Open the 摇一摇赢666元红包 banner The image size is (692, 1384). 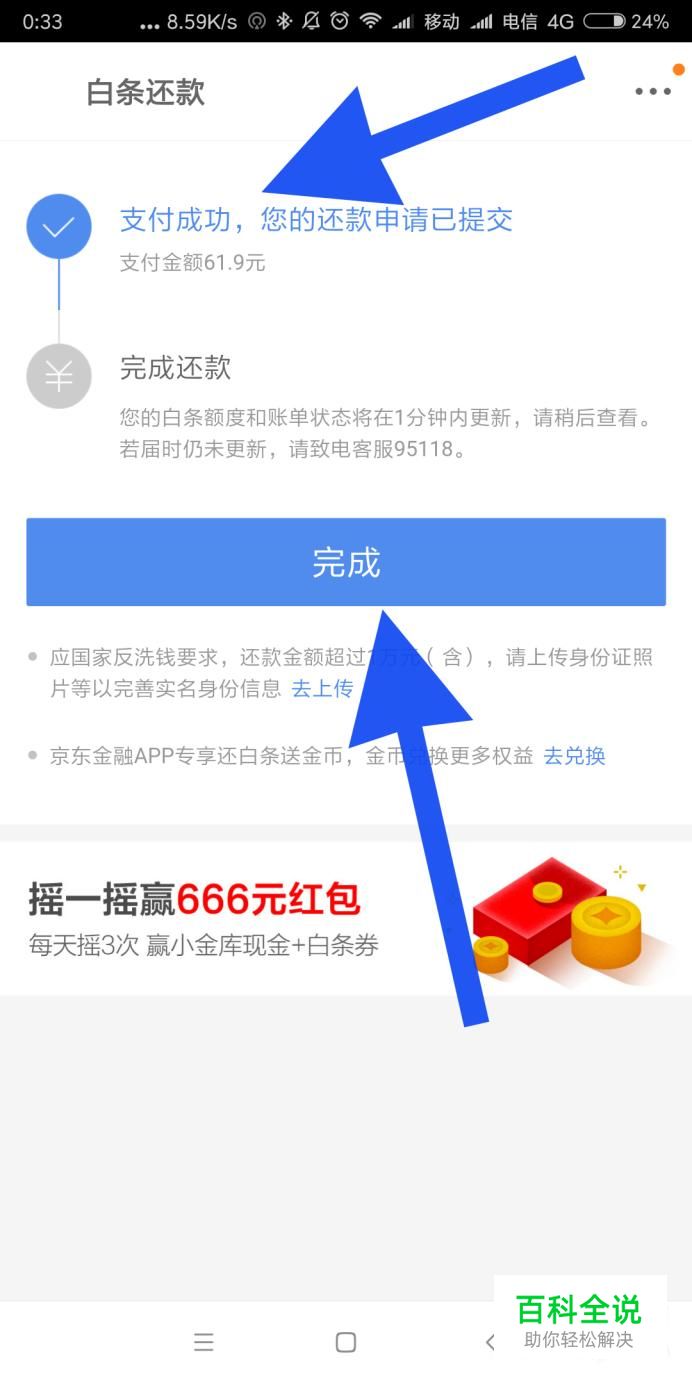tap(346, 918)
